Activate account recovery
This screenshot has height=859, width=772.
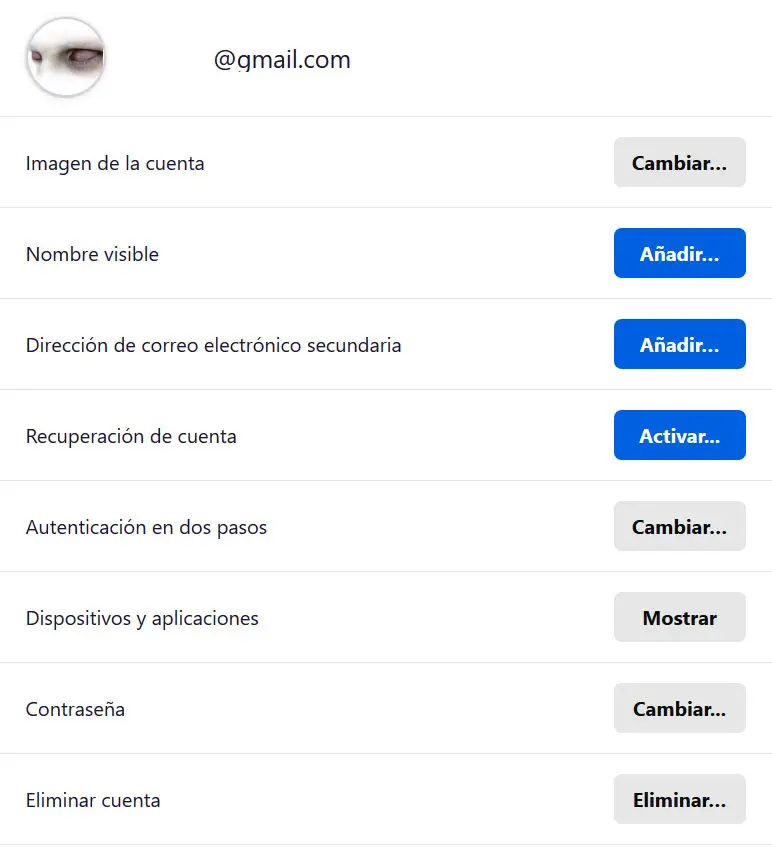(x=679, y=436)
